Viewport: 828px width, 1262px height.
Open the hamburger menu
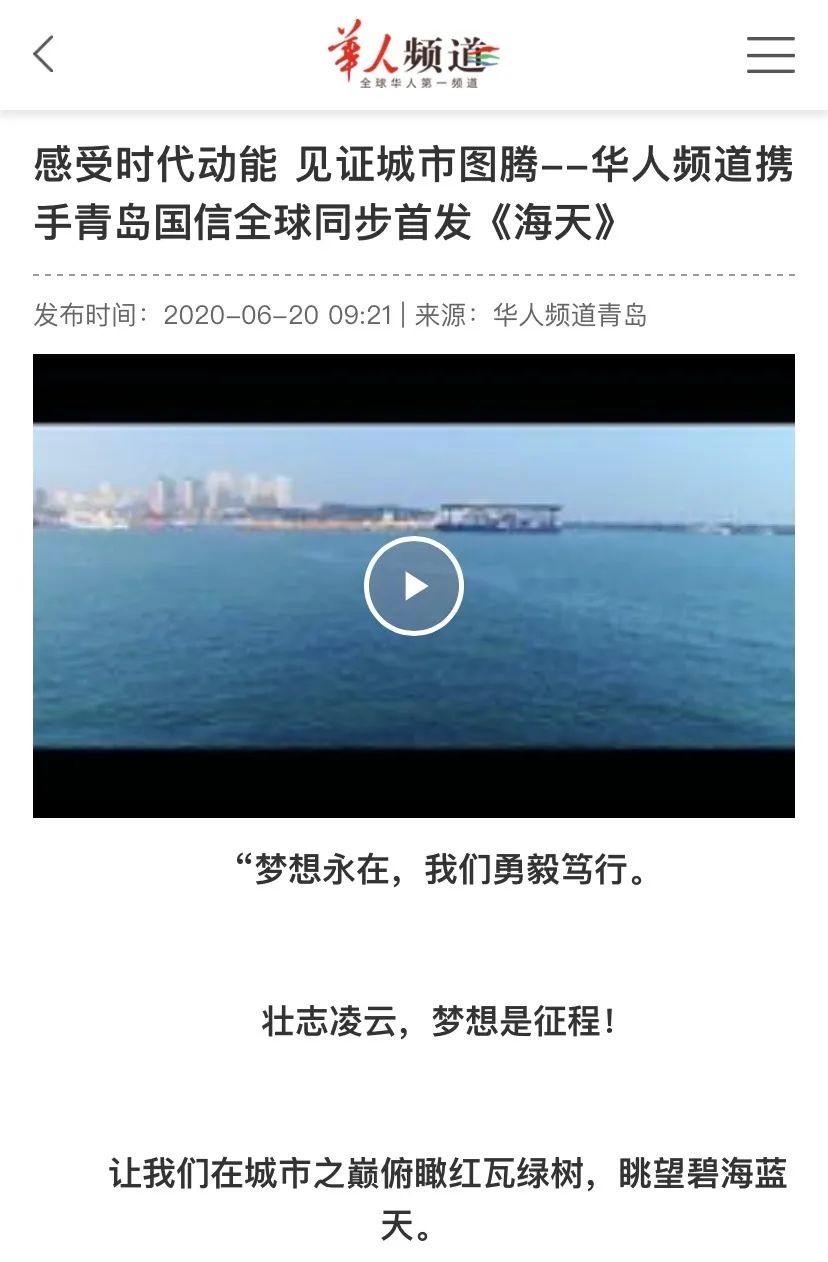[x=770, y=55]
